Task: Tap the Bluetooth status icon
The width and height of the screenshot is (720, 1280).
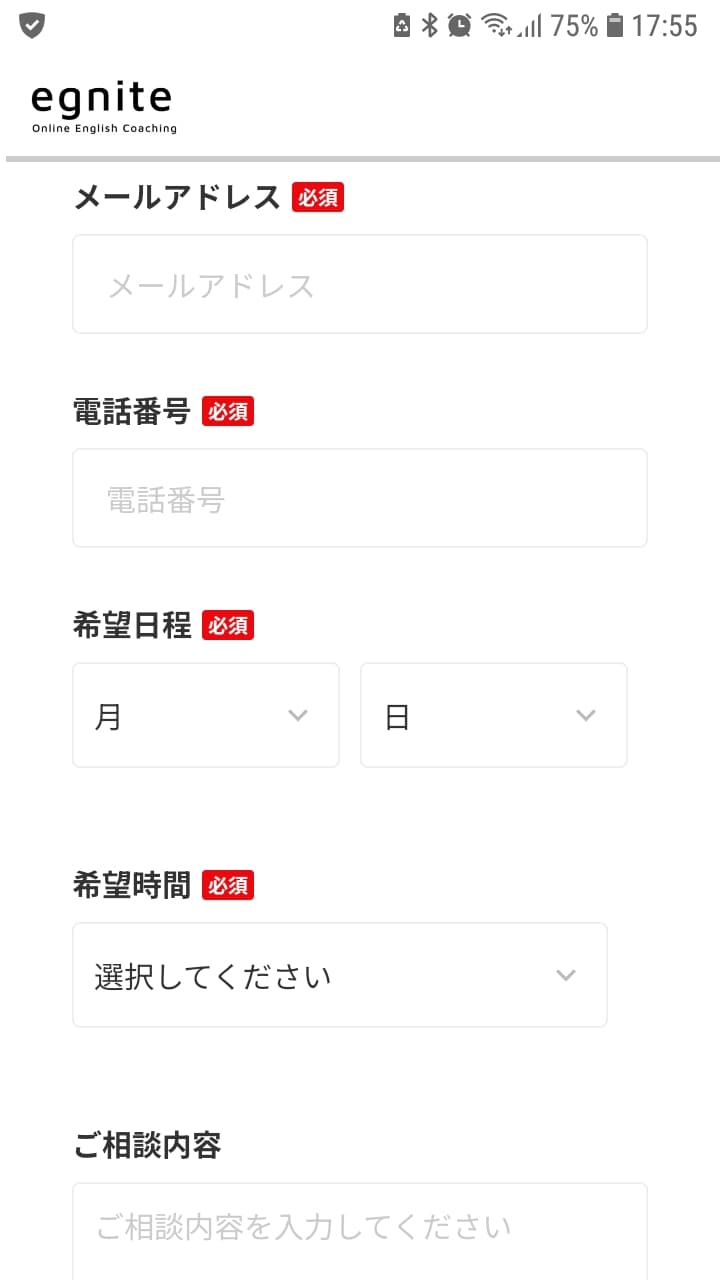Action: point(430,25)
